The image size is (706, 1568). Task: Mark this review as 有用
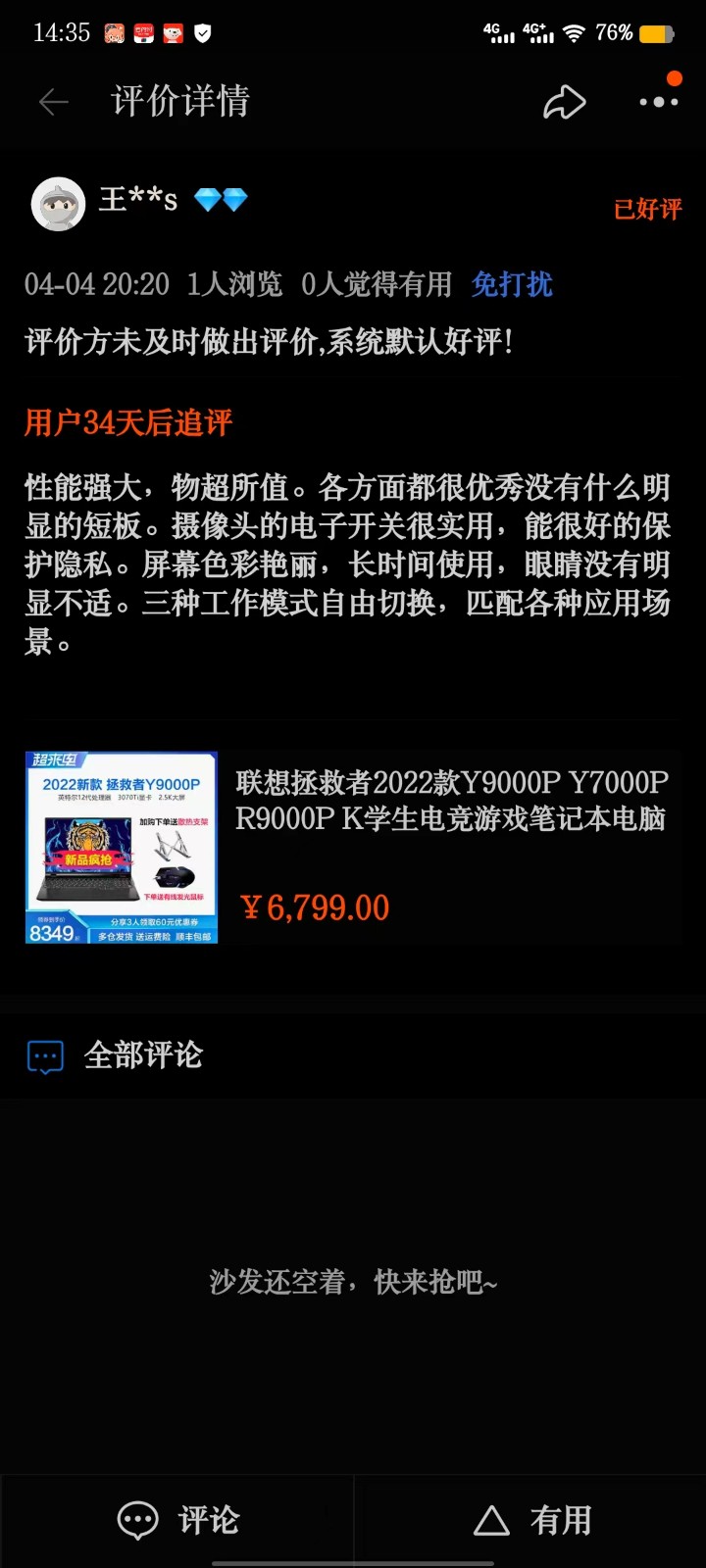532,1520
